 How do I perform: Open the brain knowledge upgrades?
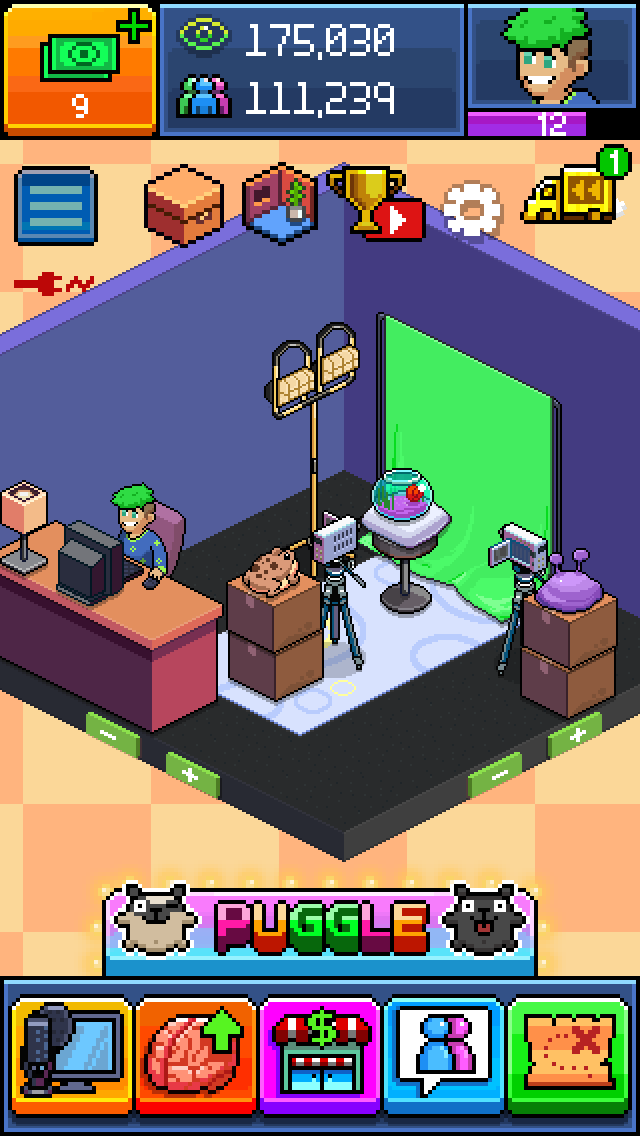click(196, 1056)
